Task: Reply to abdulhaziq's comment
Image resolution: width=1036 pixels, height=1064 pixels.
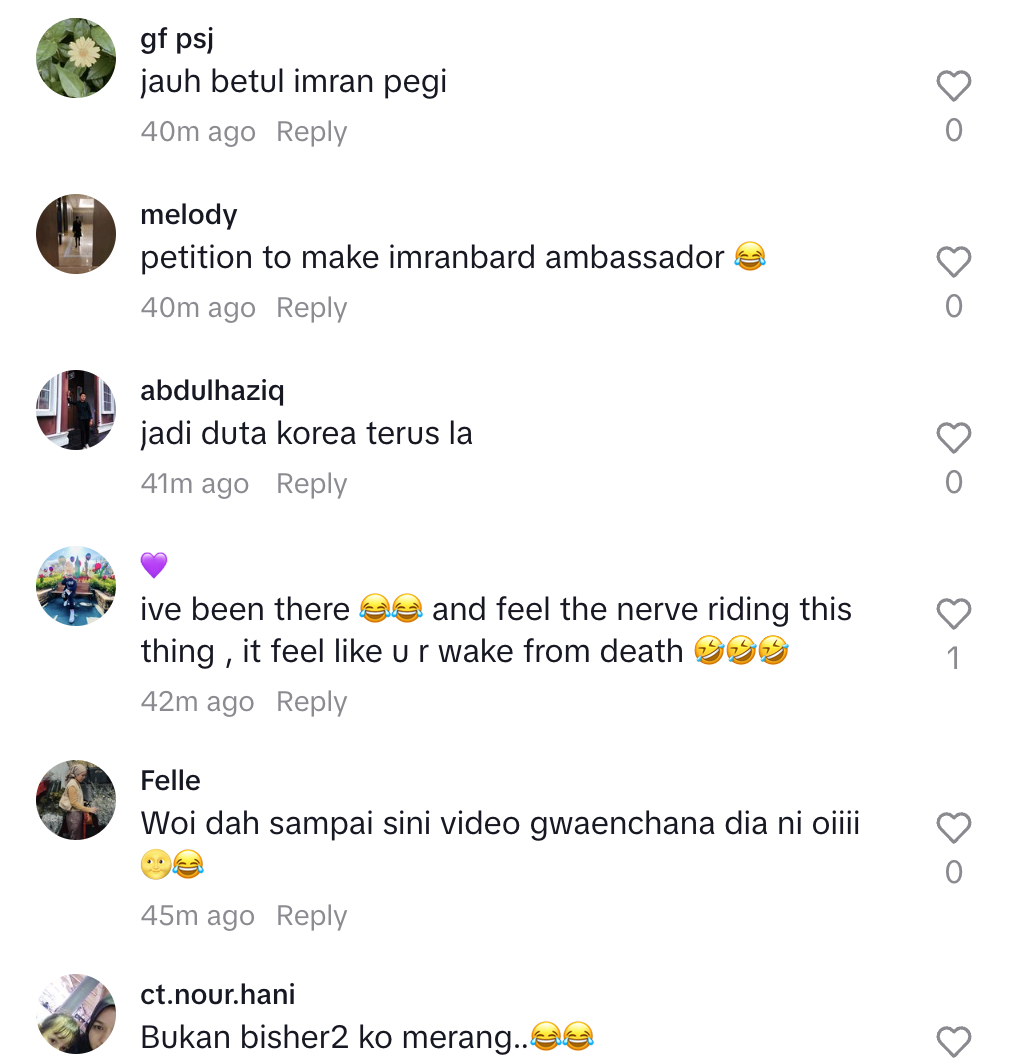Action: point(311,484)
